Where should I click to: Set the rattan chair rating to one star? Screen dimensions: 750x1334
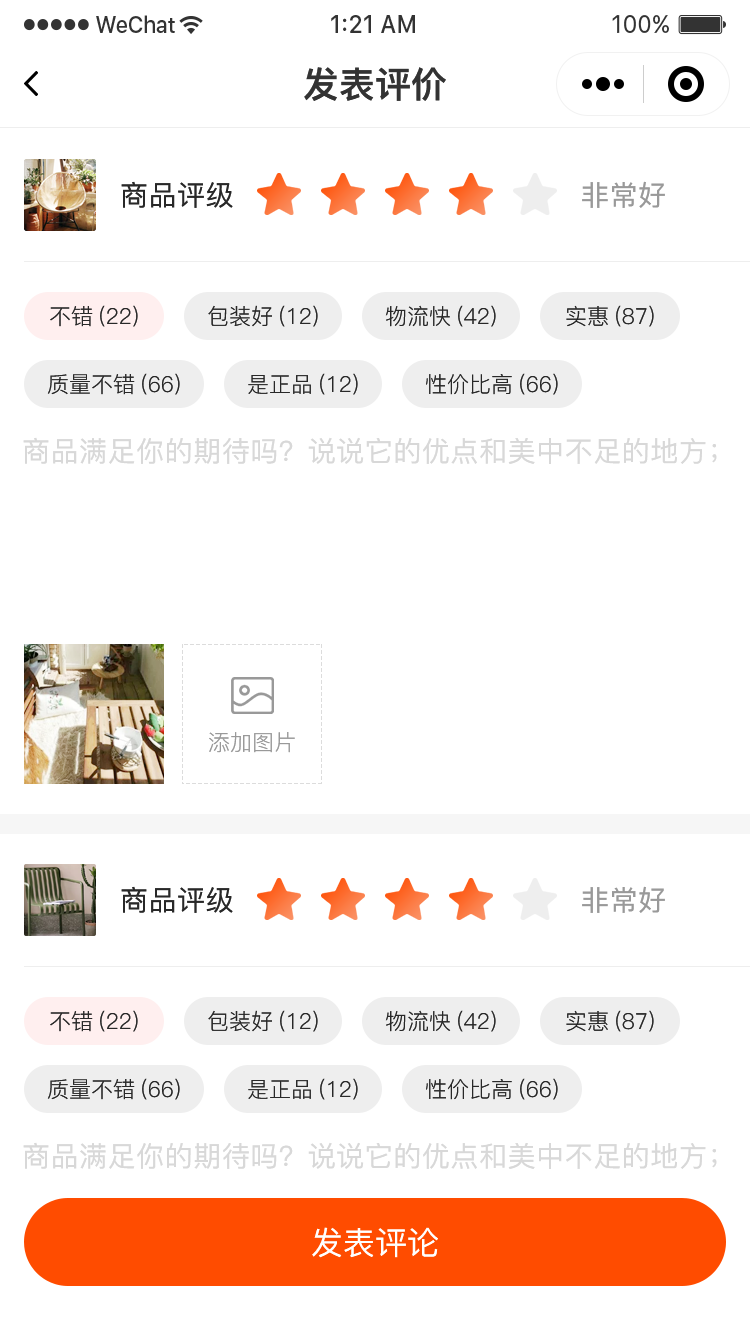279,195
